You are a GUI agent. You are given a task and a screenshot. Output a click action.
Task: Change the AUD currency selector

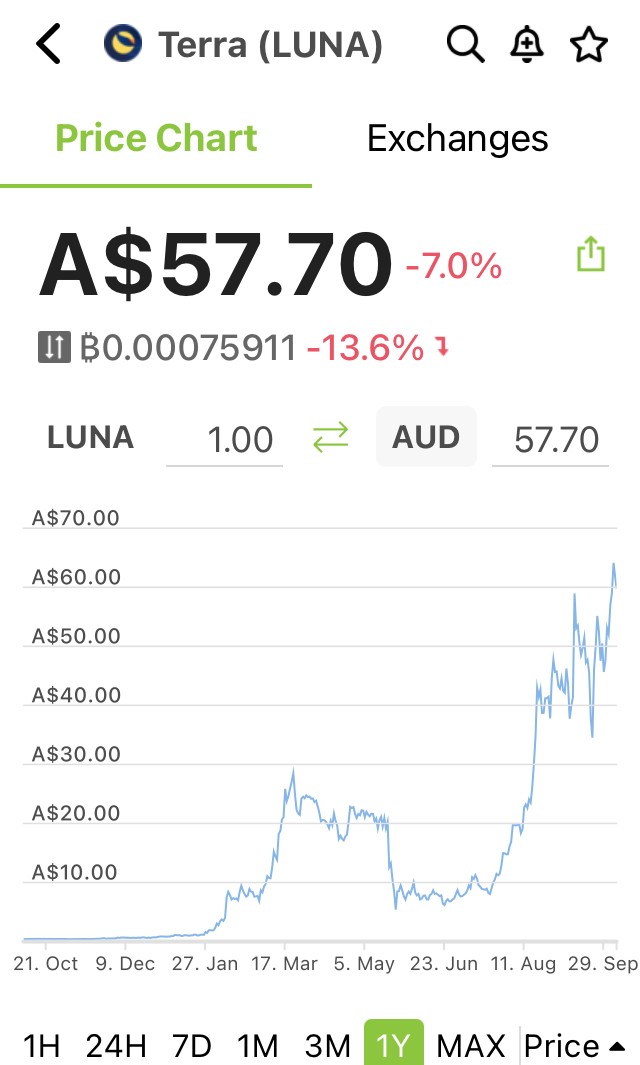tap(426, 437)
